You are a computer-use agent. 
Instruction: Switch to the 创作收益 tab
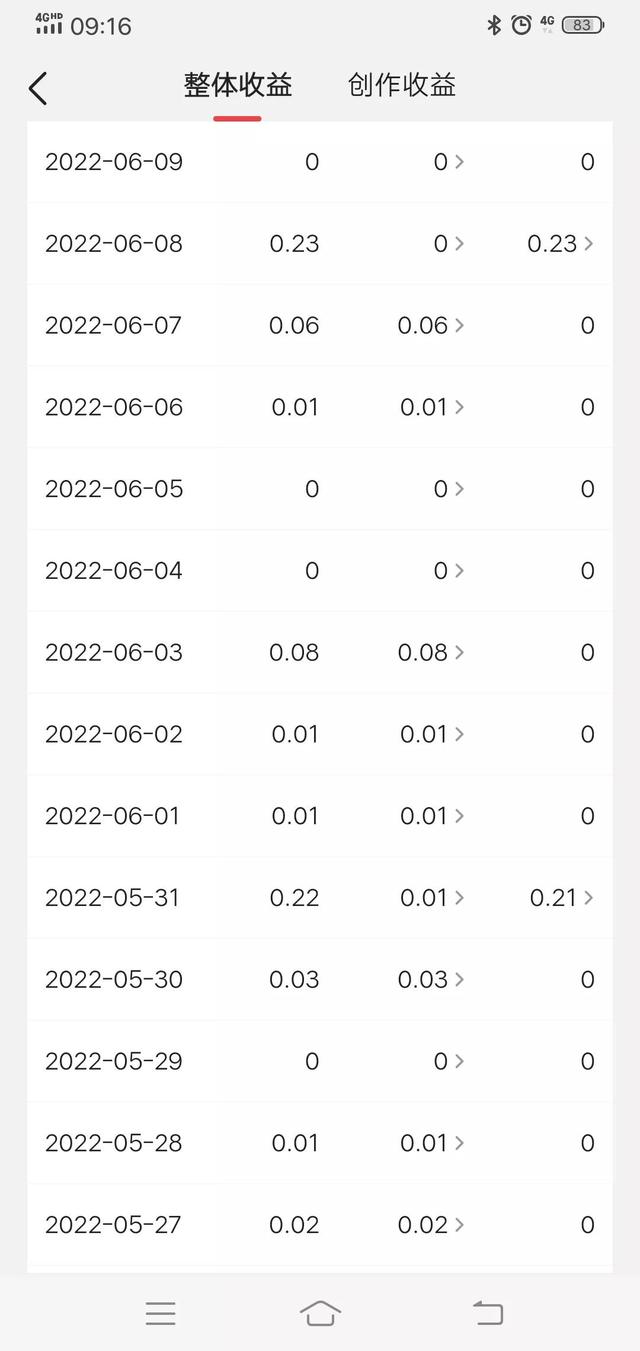(402, 86)
